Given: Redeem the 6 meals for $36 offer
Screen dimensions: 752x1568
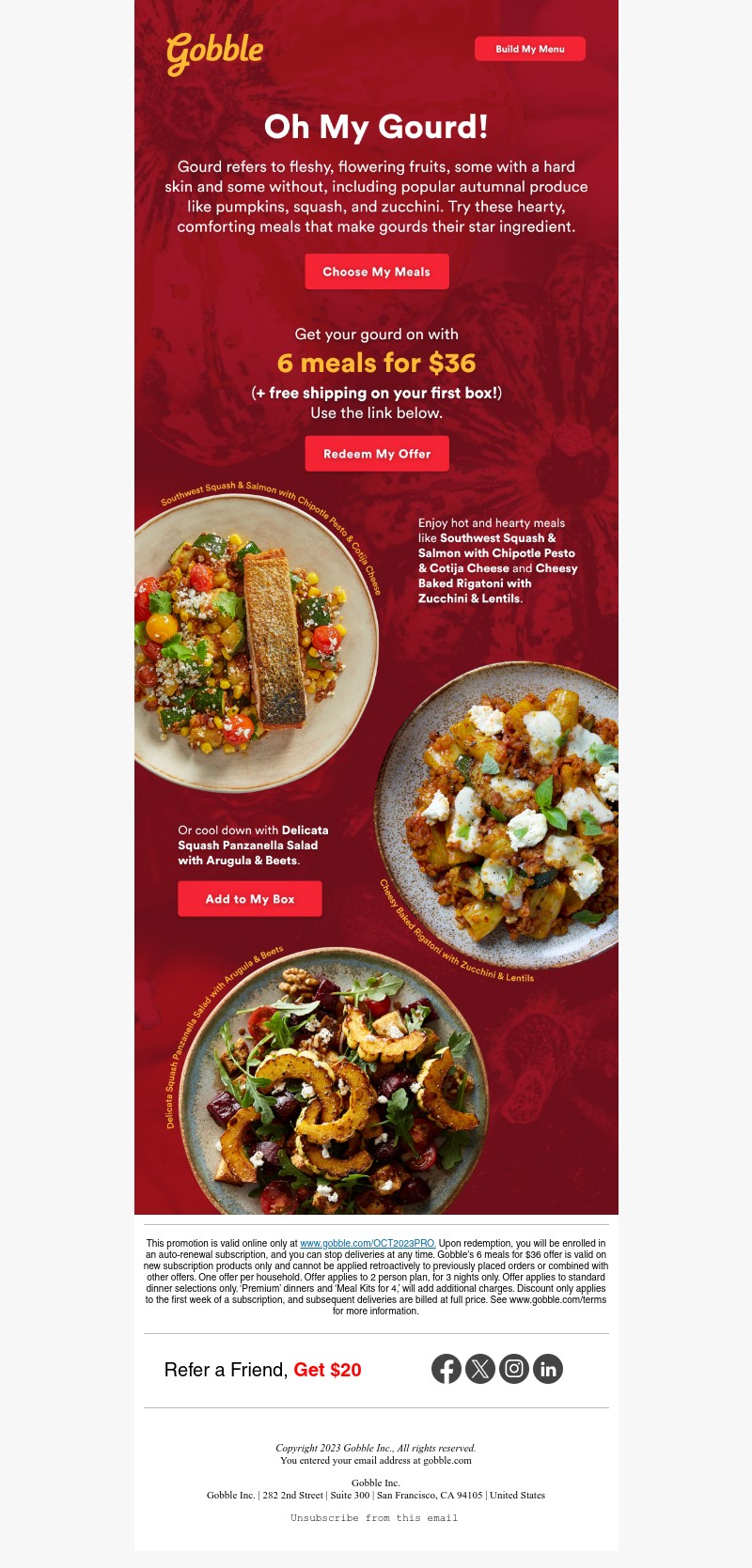Looking at the screenshot, I should pyautogui.click(x=376, y=454).
